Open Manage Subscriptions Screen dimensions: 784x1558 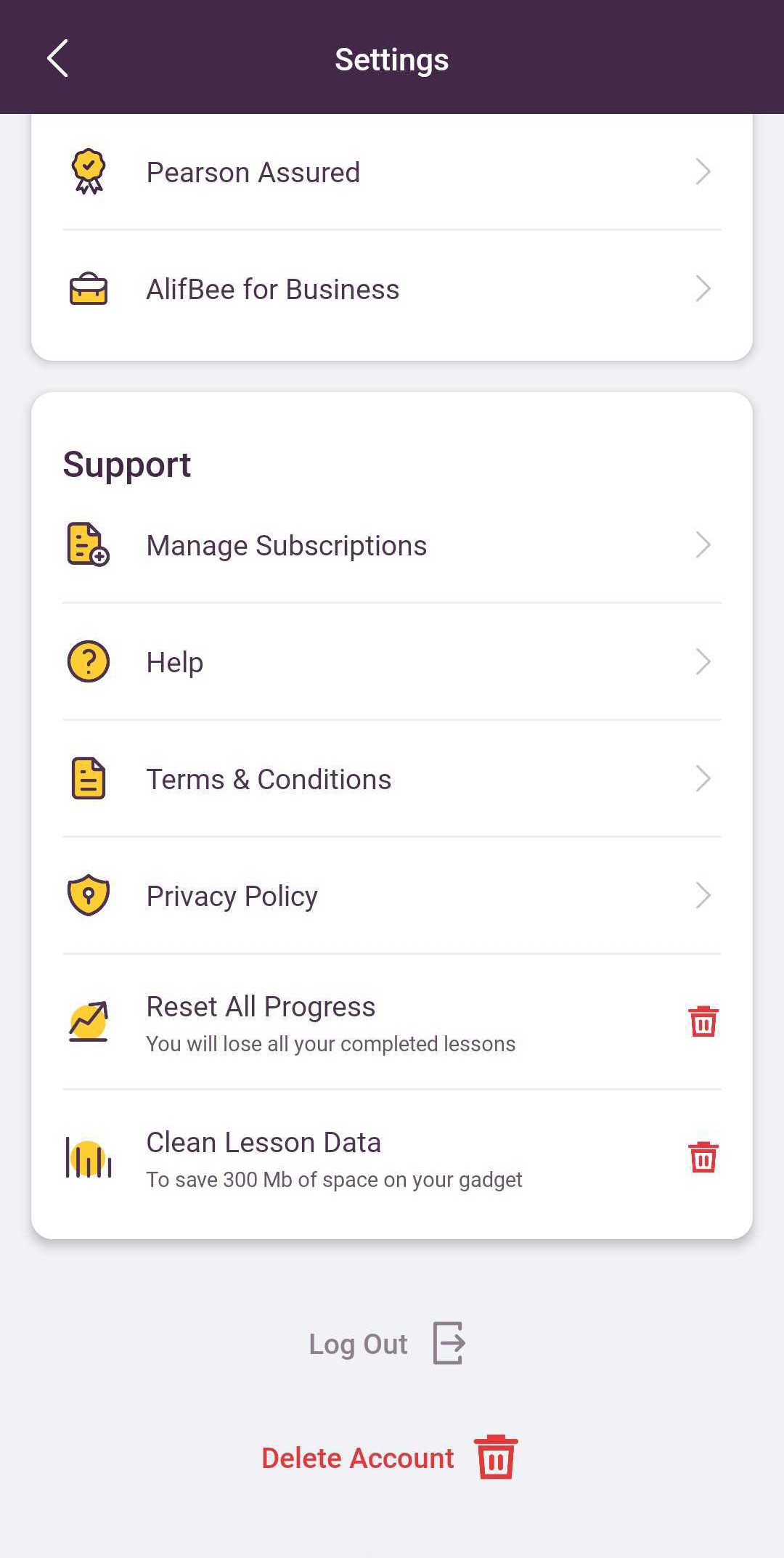pos(392,546)
